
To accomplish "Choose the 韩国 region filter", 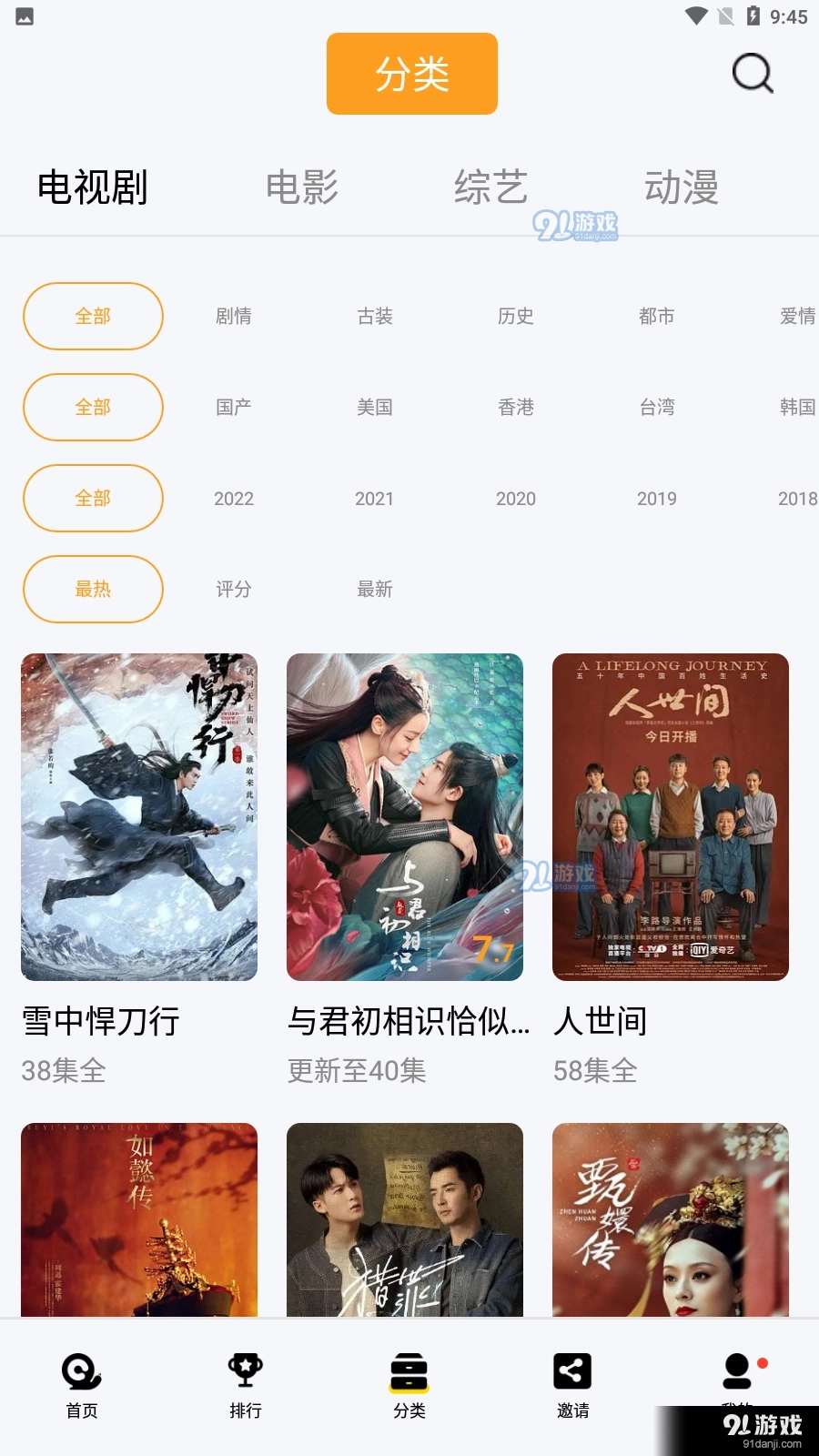I will coord(799,408).
